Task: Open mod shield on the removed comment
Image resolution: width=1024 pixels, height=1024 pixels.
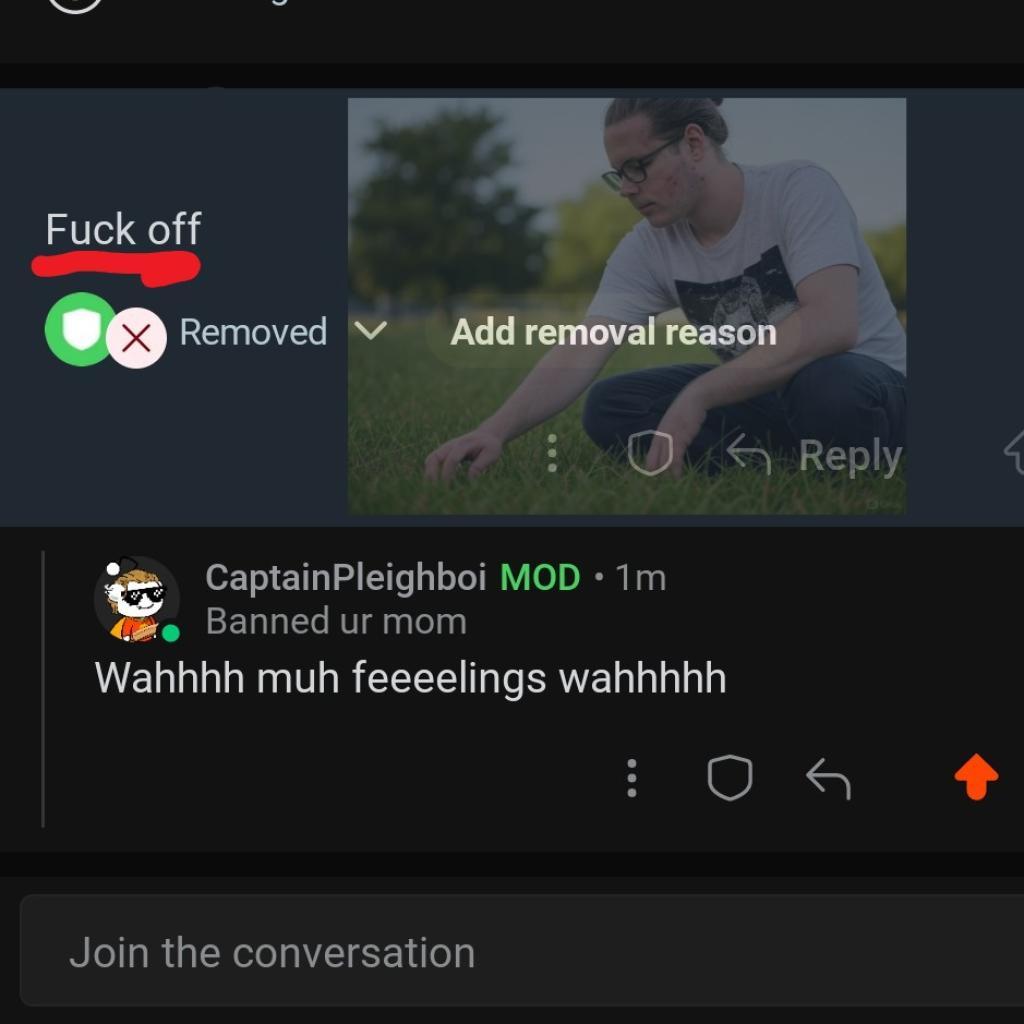Action: (x=650, y=454)
